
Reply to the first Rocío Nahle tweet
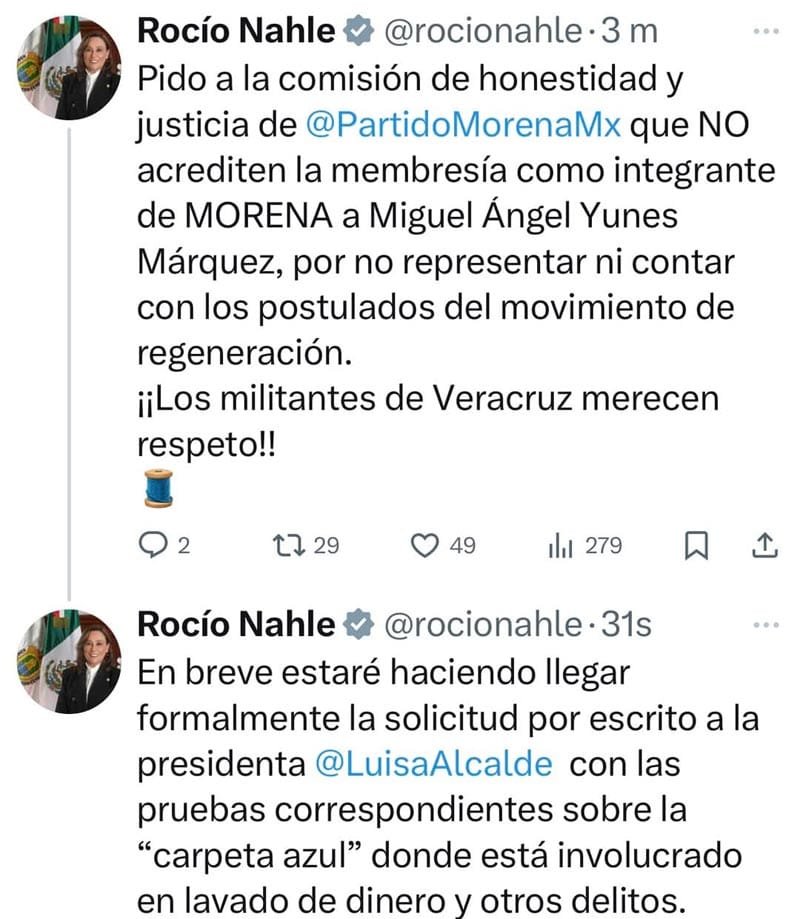tap(151, 545)
